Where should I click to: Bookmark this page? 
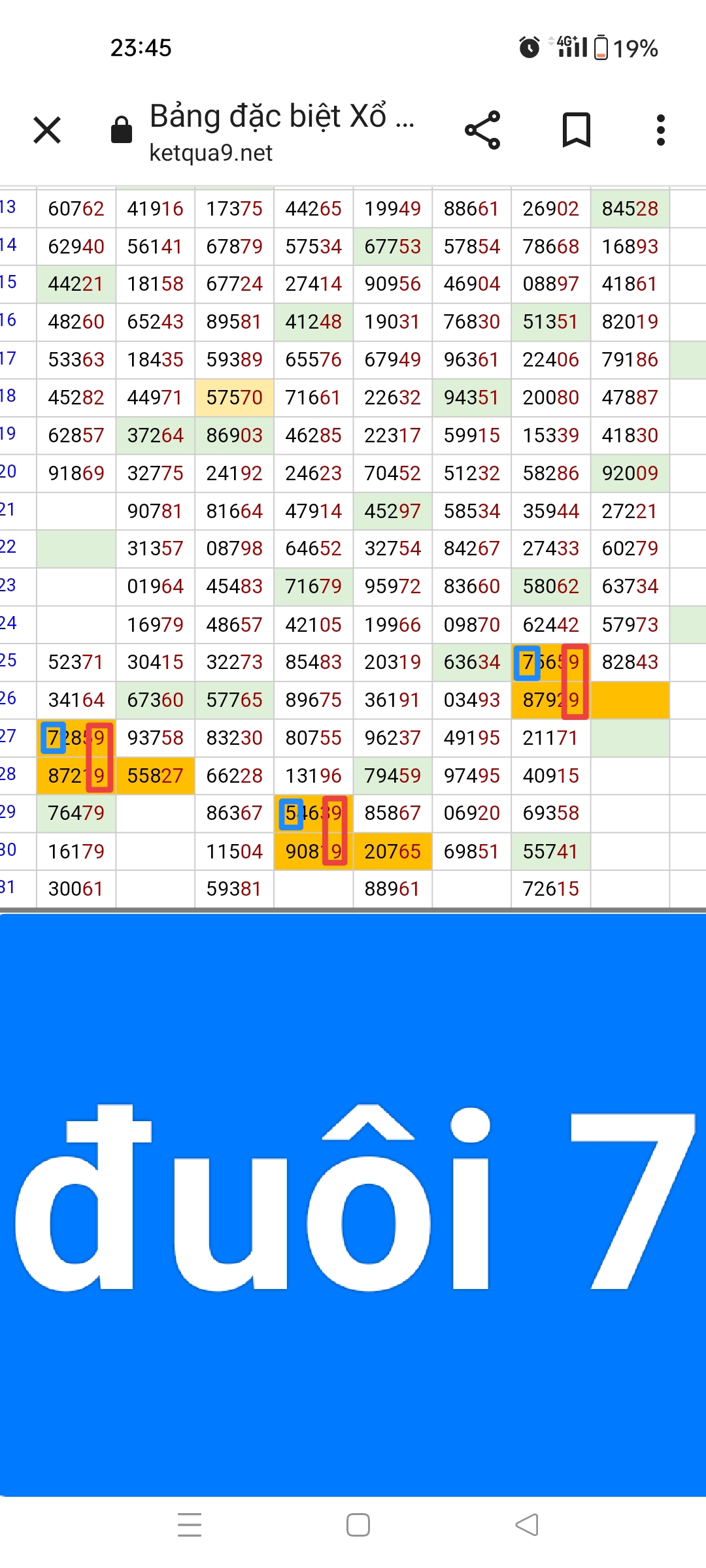click(577, 130)
